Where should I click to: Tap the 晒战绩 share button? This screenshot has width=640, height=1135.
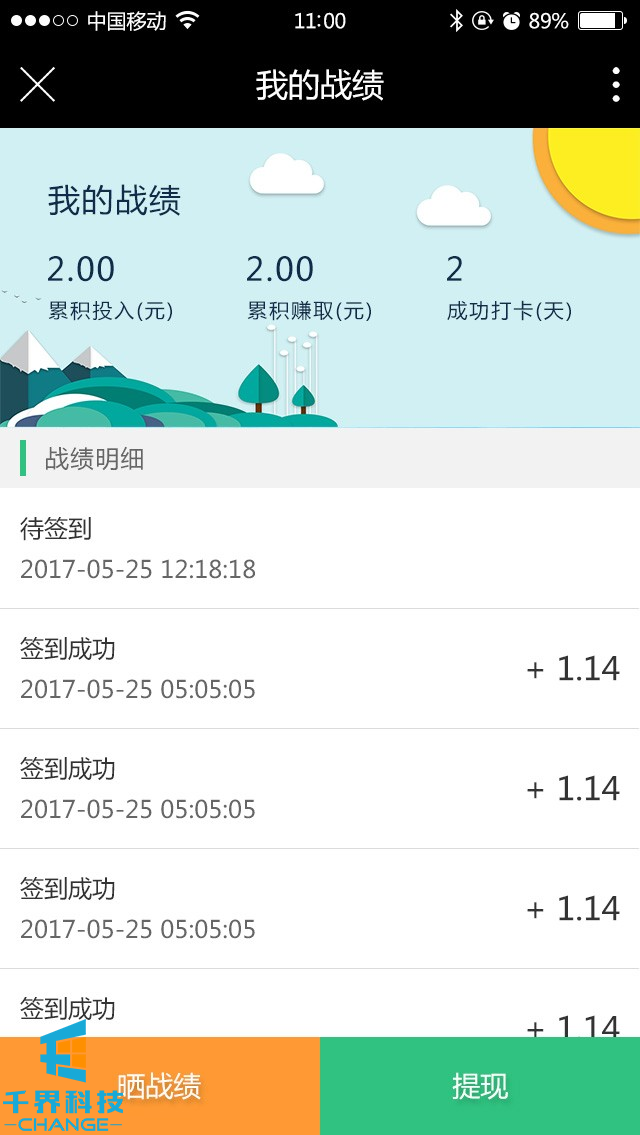click(160, 1086)
